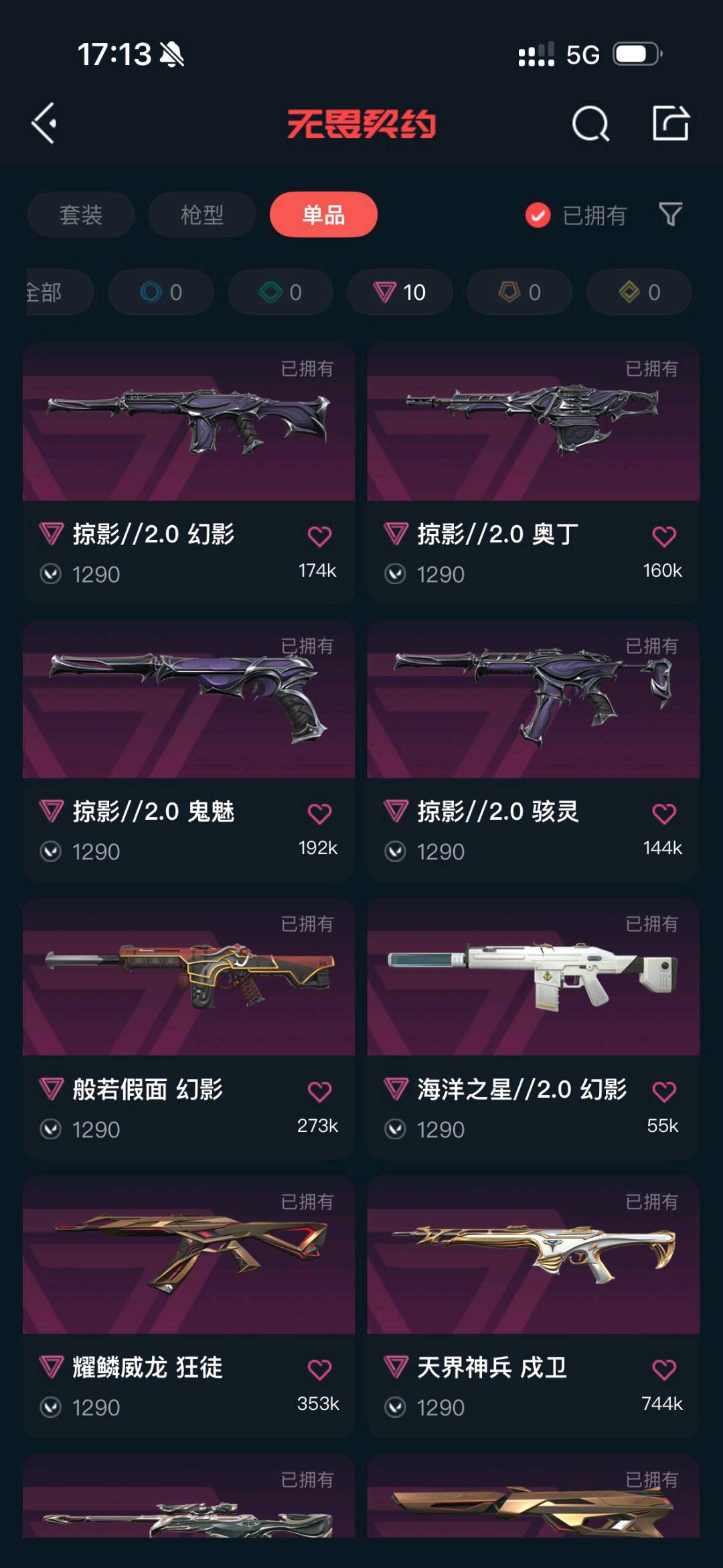Share this page
The image size is (723, 1568).
[x=671, y=123]
